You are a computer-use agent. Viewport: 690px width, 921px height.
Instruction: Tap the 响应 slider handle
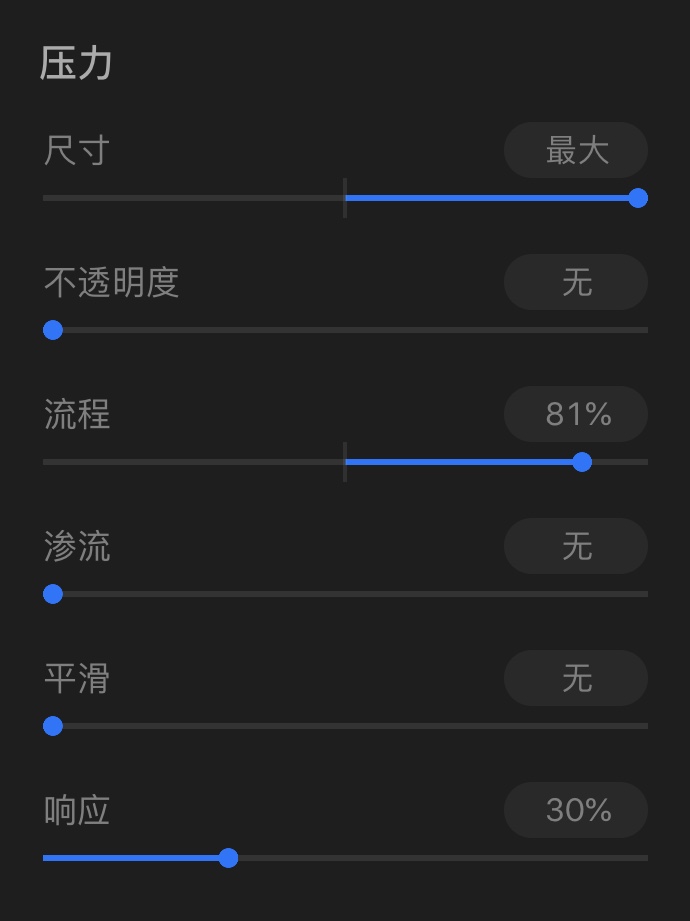228,858
